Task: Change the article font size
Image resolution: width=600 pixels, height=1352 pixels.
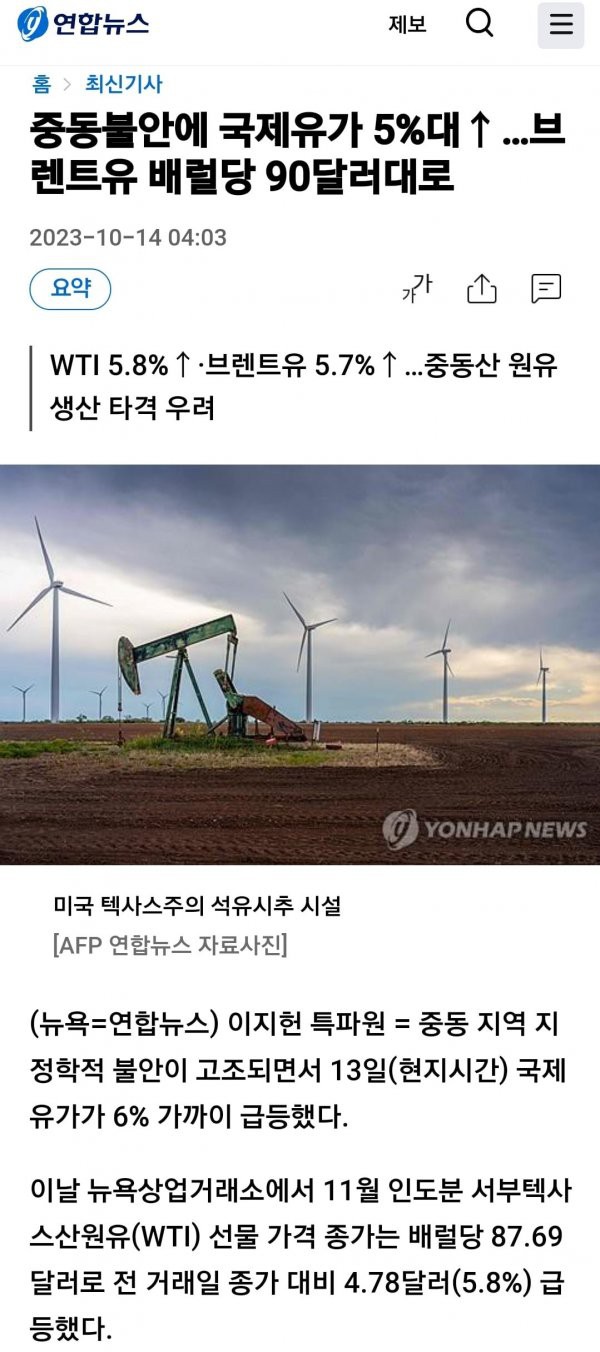Action: click(416, 289)
